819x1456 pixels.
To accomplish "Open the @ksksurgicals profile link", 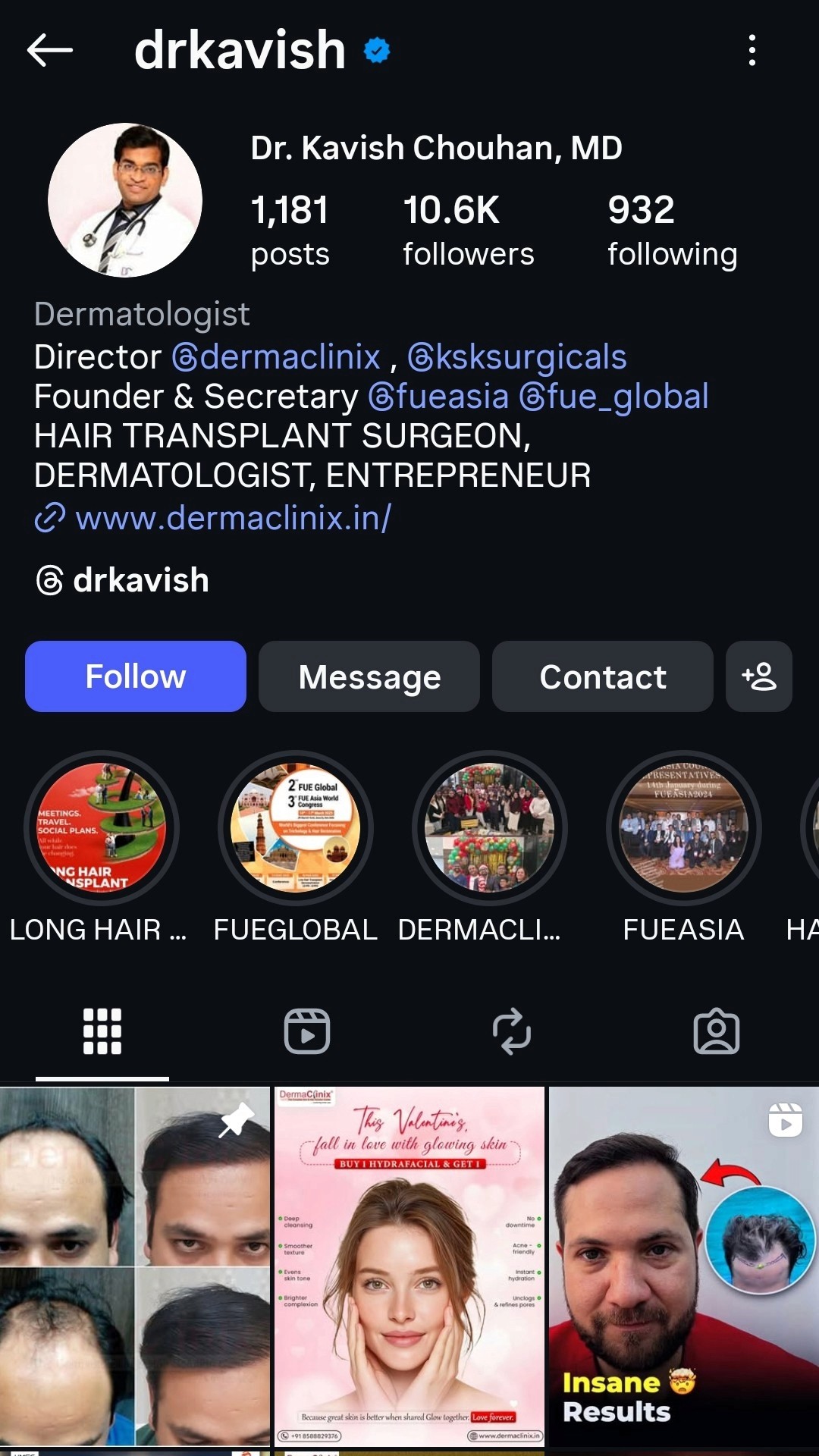I will [x=516, y=357].
